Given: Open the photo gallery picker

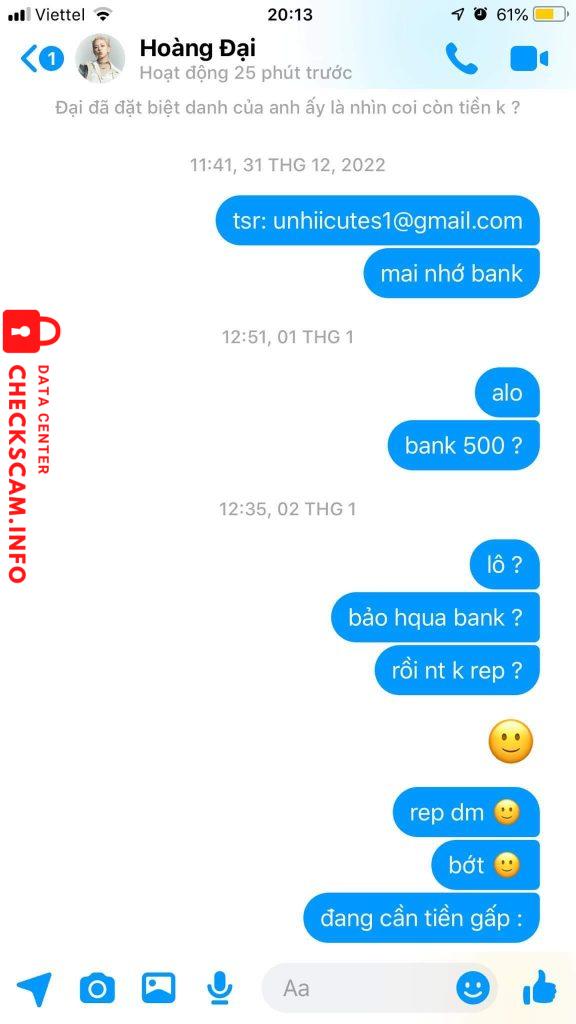Looking at the screenshot, I should 159,988.
